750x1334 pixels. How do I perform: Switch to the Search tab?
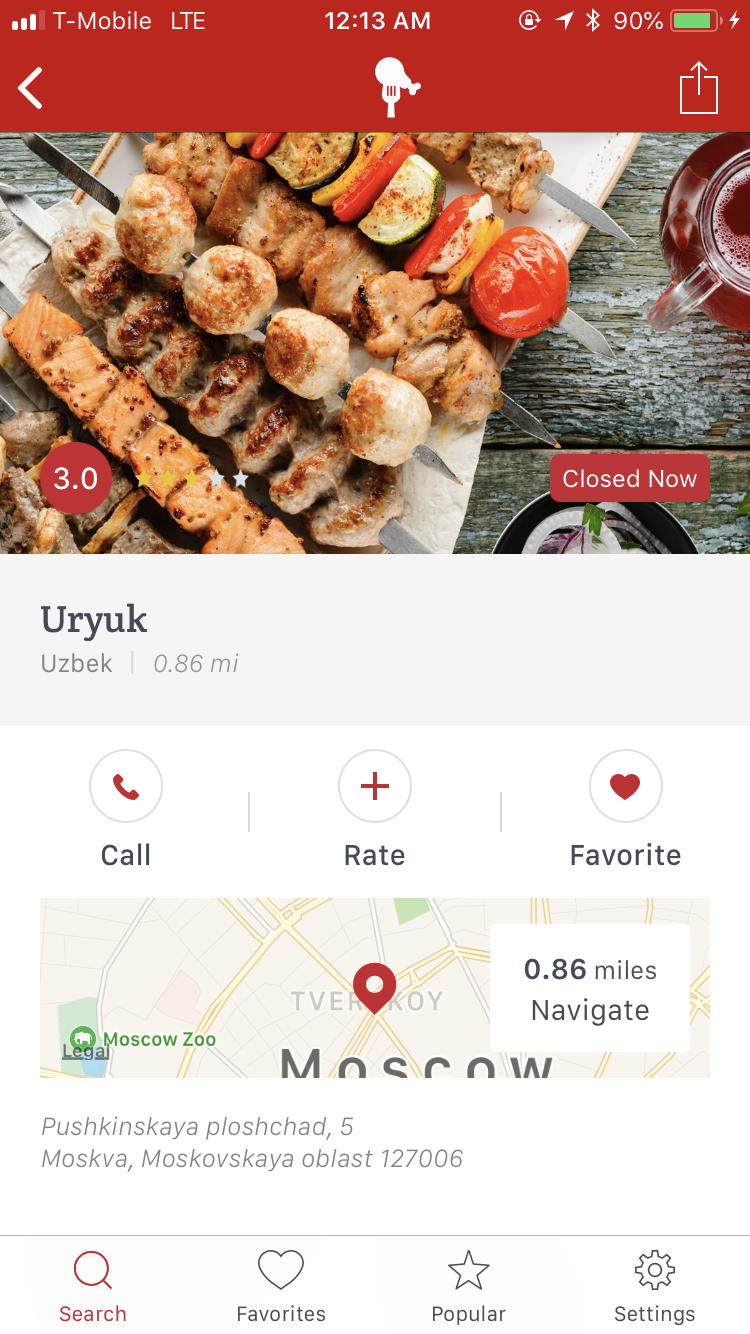pos(93,1286)
